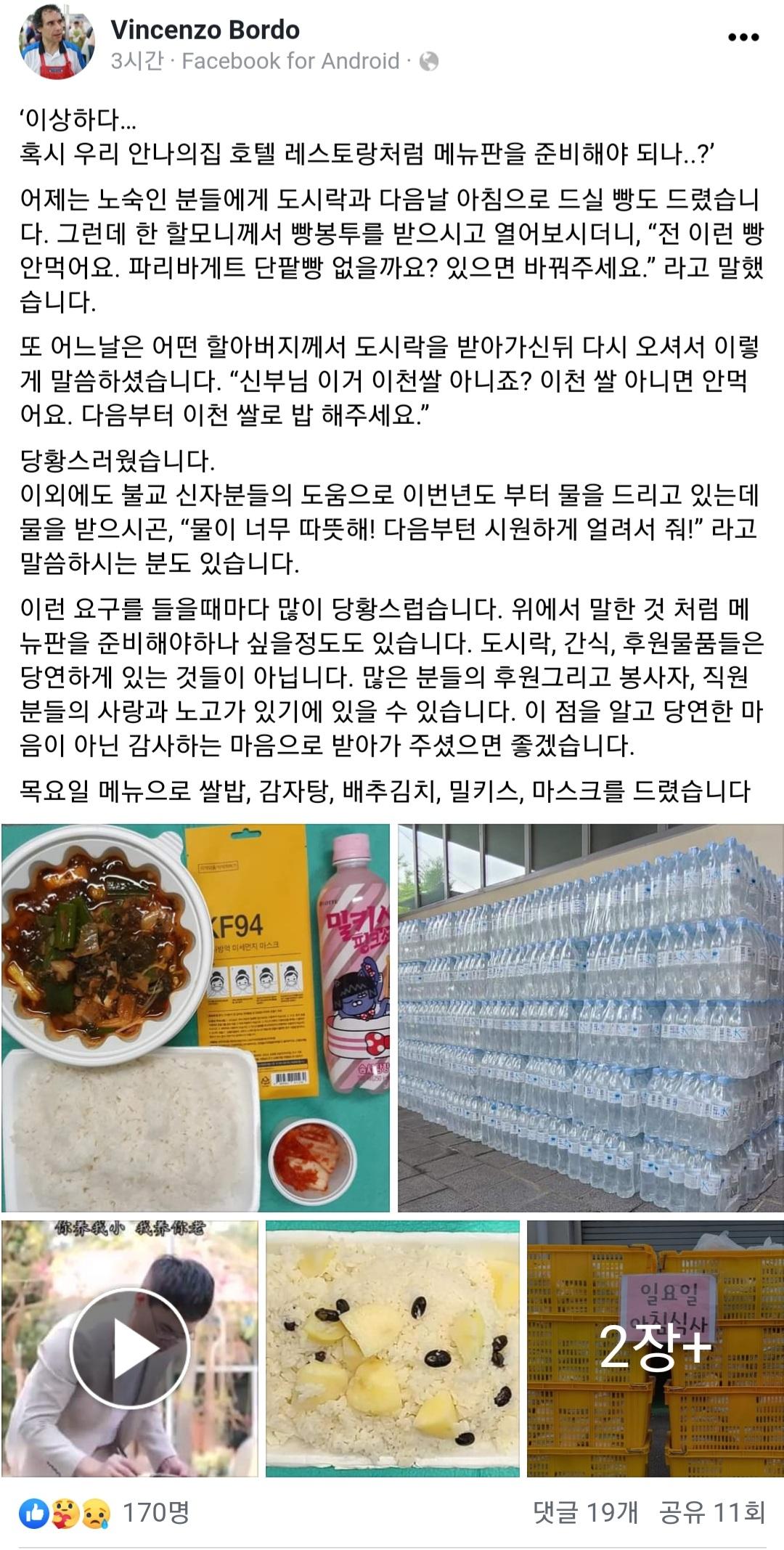Image resolution: width=784 pixels, height=1550 pixels.
Task: Open Vincenzo Bordo's profile name link
Action: (205, 30)
